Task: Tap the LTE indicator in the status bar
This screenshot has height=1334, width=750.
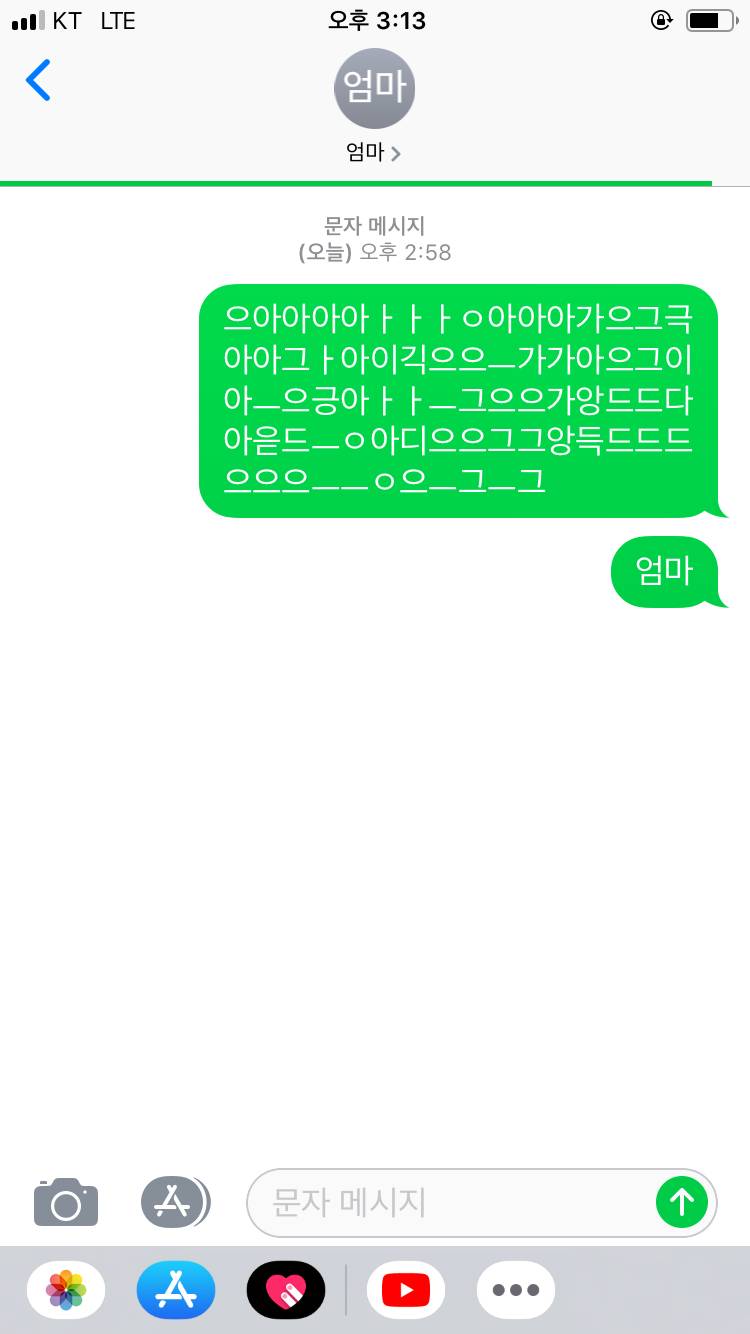Action: click(x=117, y=21)
